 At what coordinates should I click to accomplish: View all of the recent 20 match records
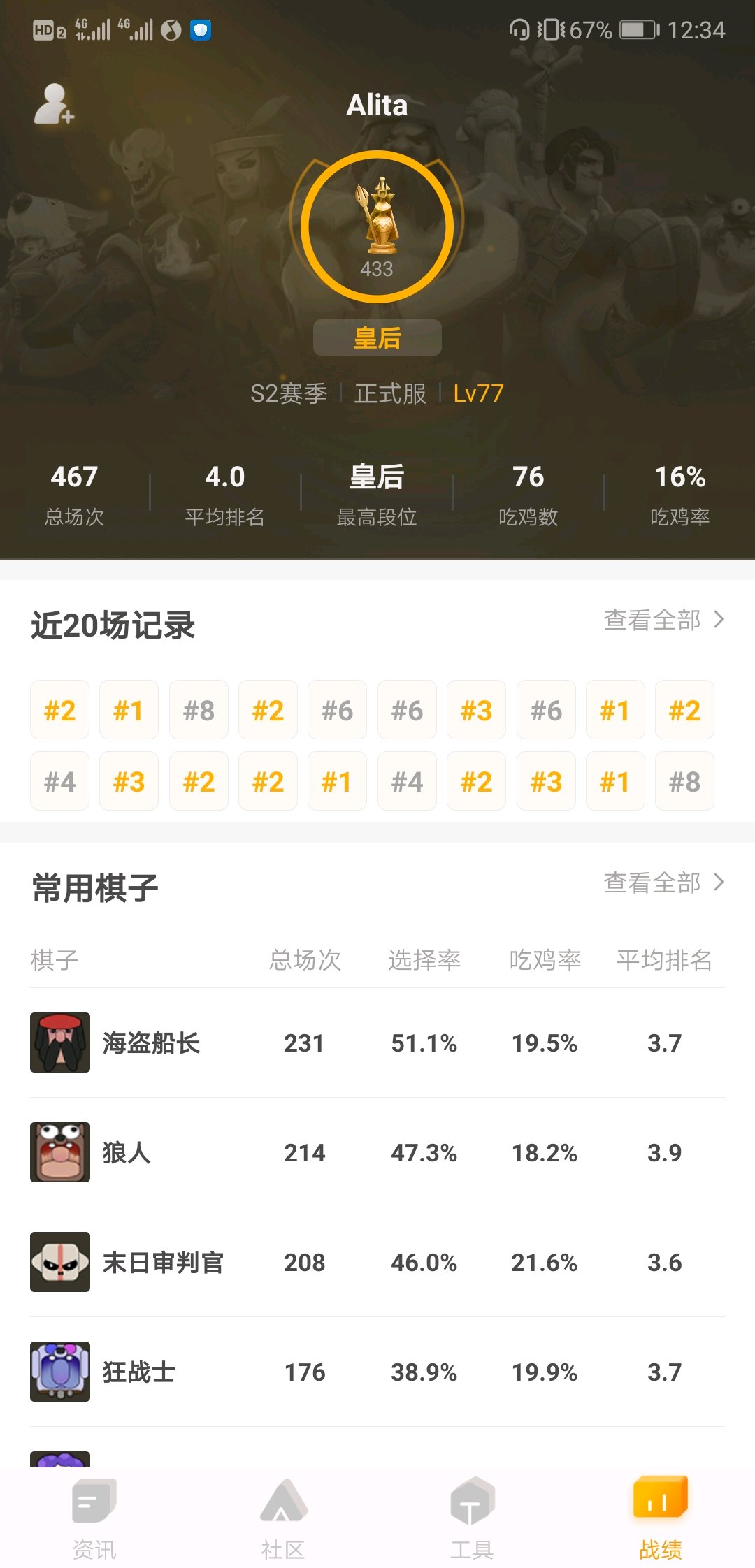click(x=663, y=620)
